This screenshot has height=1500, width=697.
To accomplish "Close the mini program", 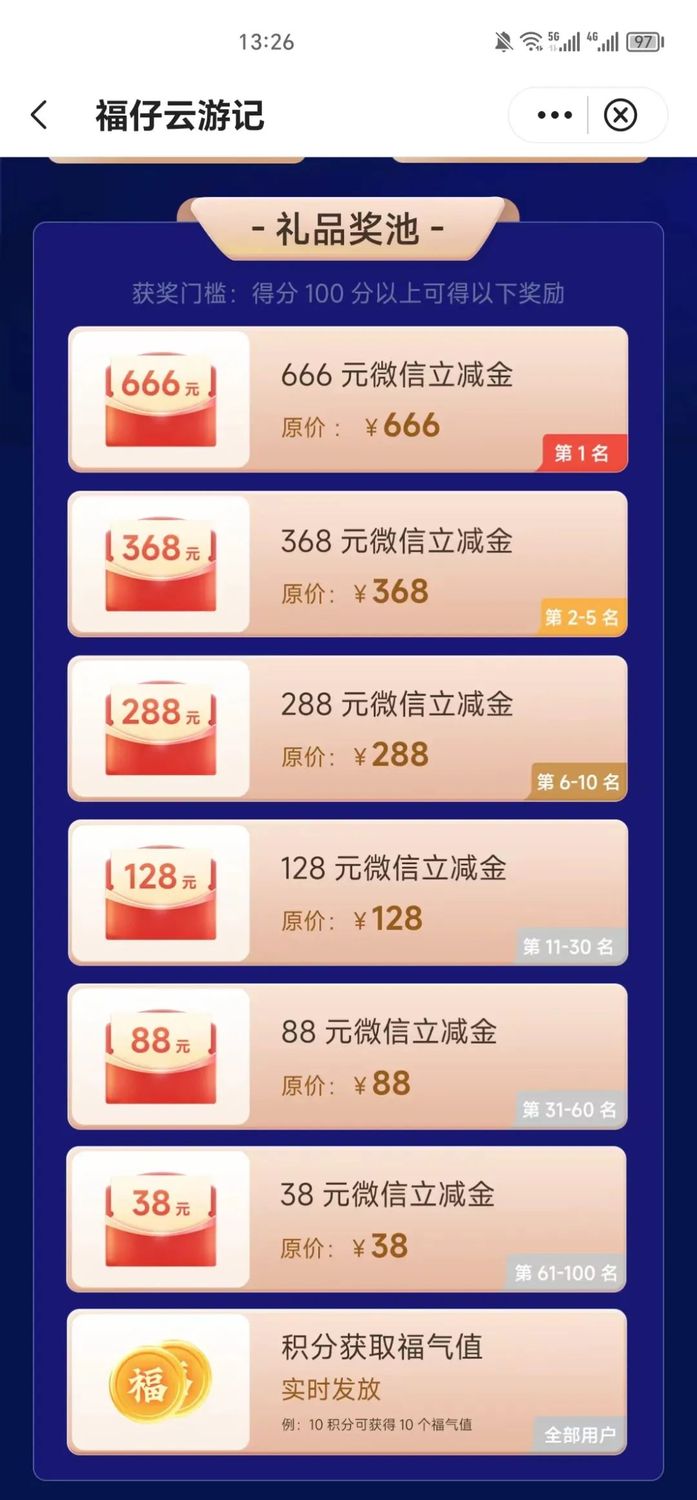I will pos(620,115).
